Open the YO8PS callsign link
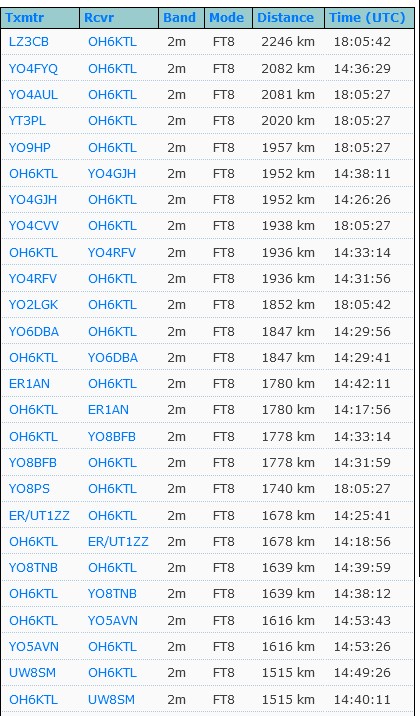 coord(29,489)
